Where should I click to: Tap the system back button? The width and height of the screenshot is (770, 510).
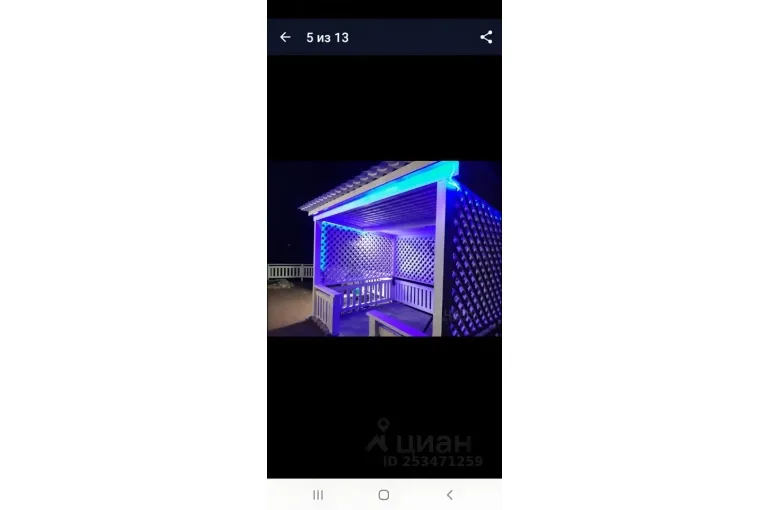[449, 495]
